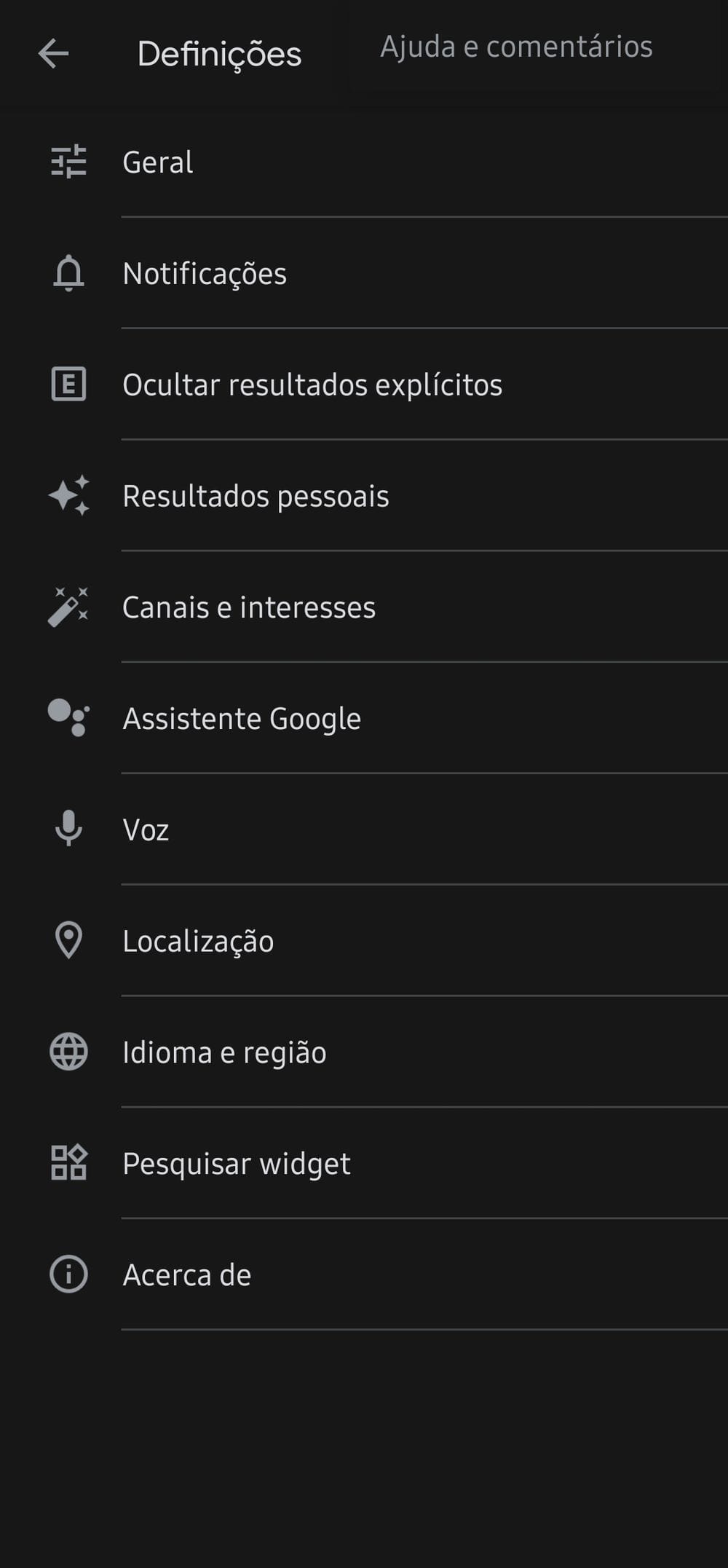Open Notificações settings

[x=364, y=273]
